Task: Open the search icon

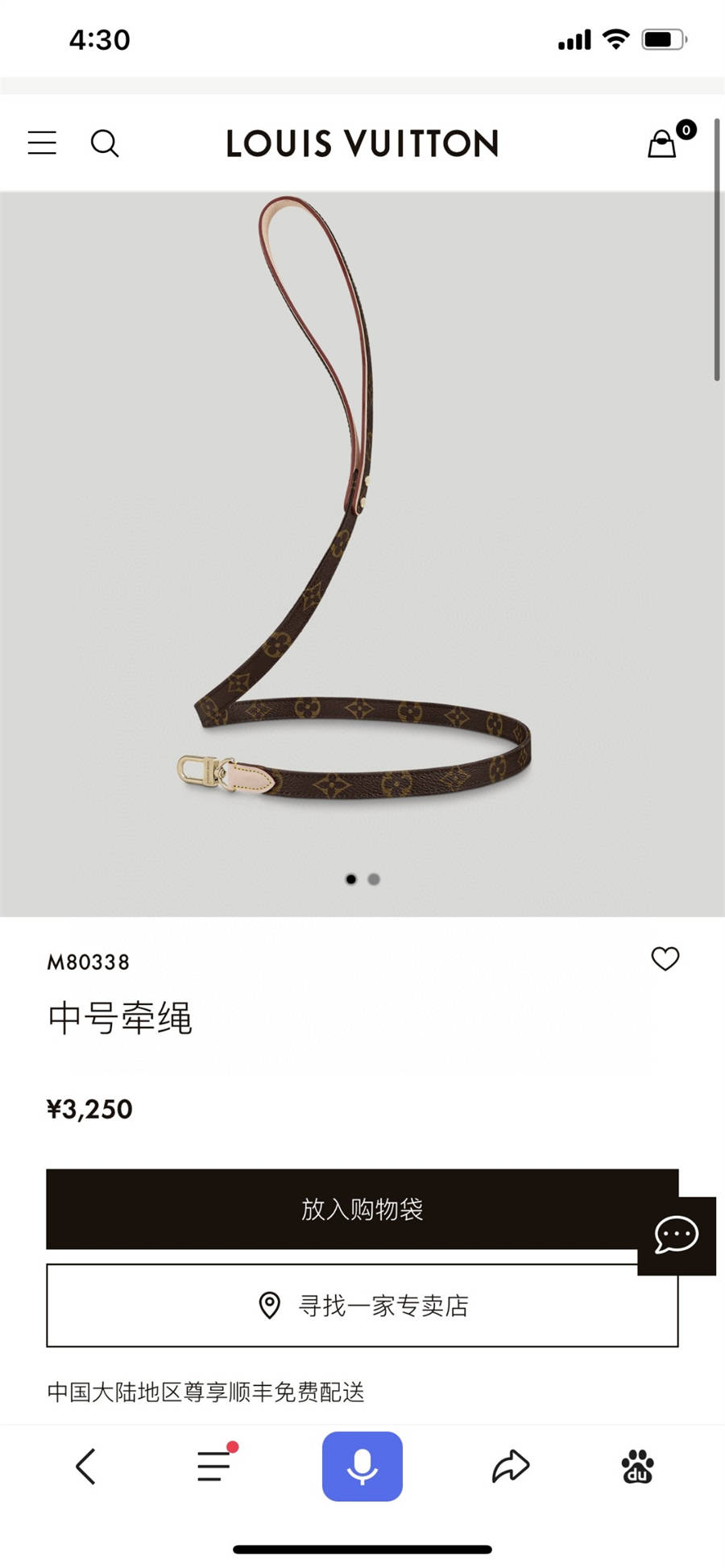Action: 105,143
